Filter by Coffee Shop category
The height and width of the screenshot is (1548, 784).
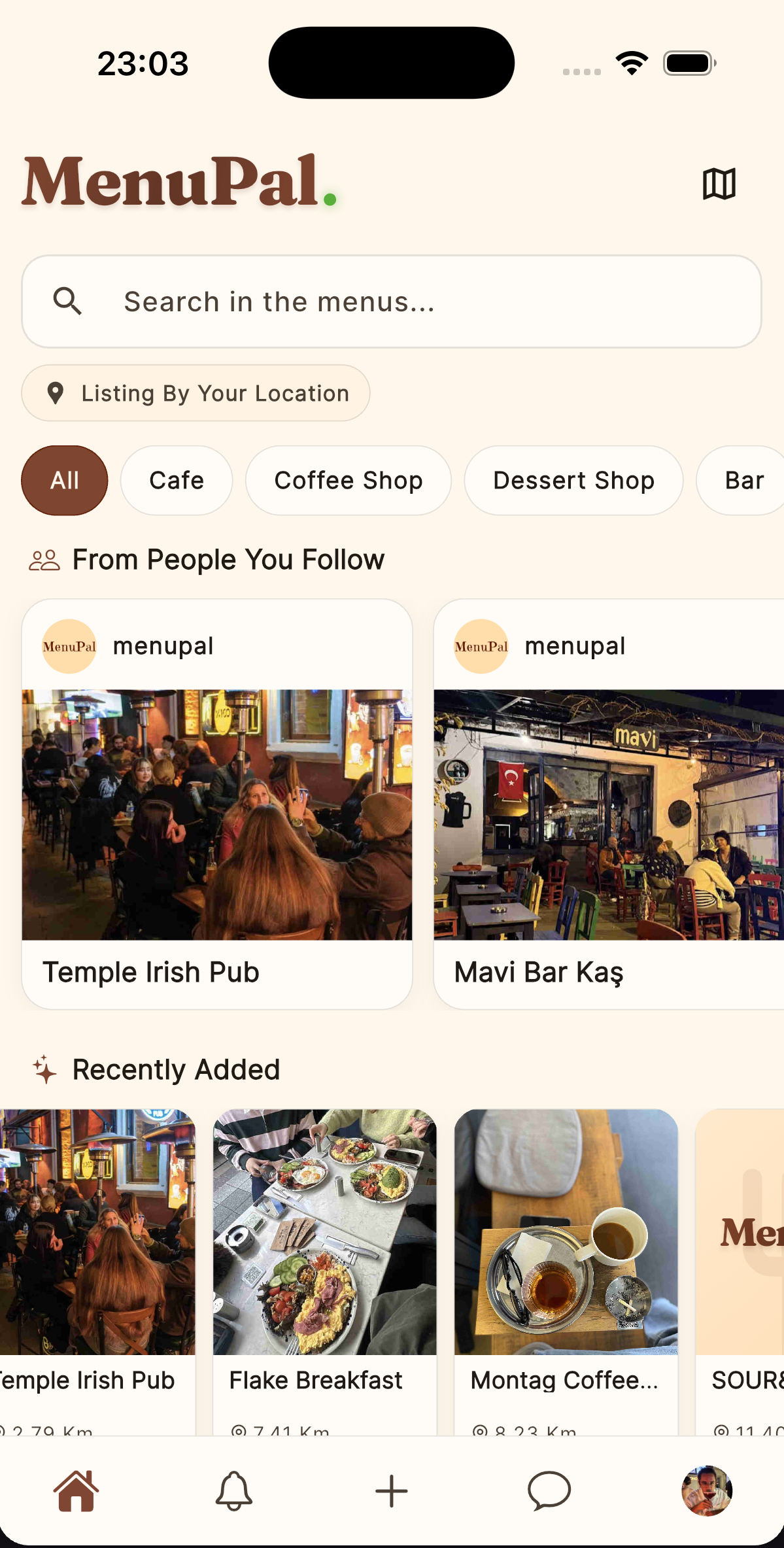tap(349, 481)
